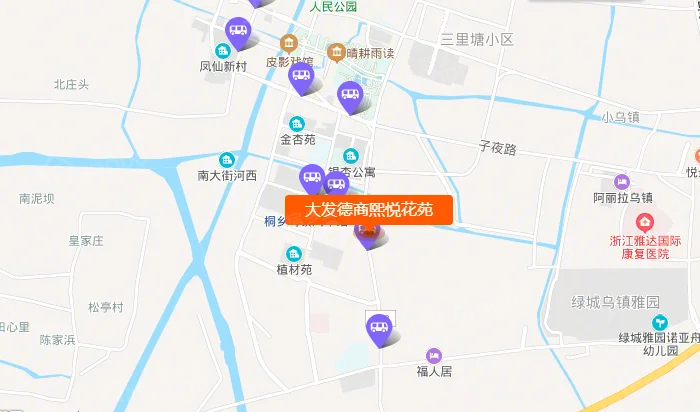Open the 大发德商熙悦花苑 orange label
The image size is (700, 412).
point(369,209)
